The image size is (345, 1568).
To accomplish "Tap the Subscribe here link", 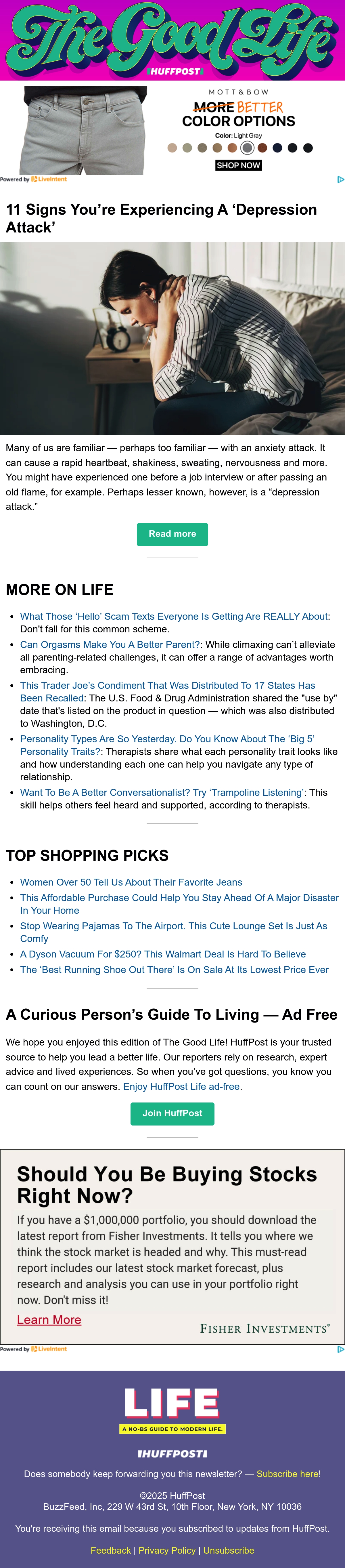I will tap(287, 1474).
